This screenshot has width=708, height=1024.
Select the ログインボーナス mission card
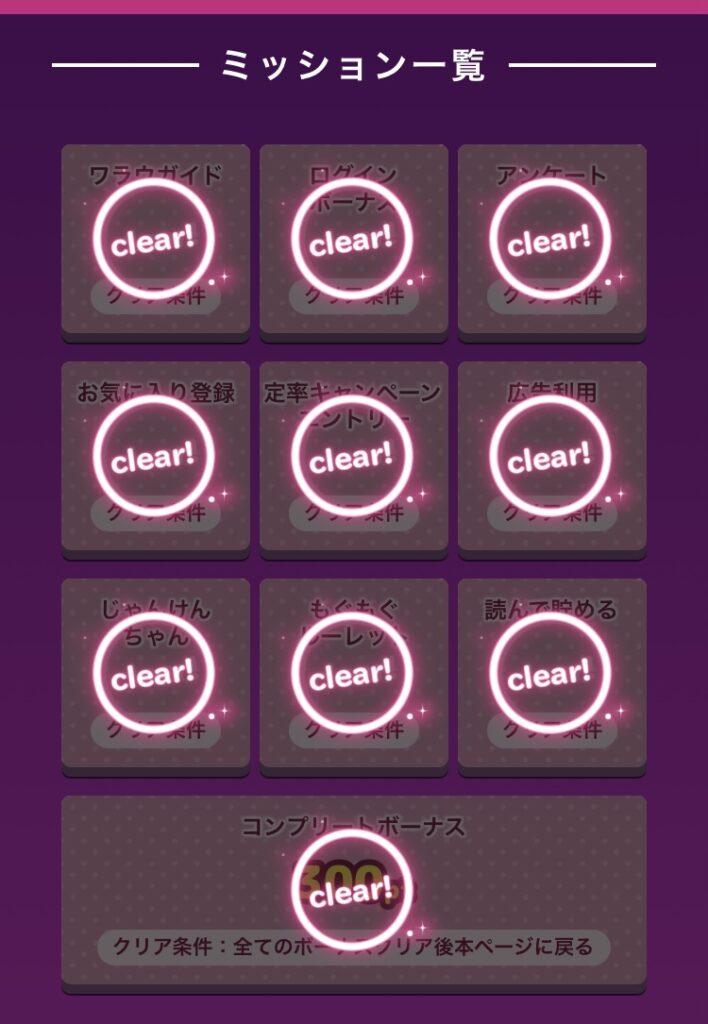coord(353,240)
